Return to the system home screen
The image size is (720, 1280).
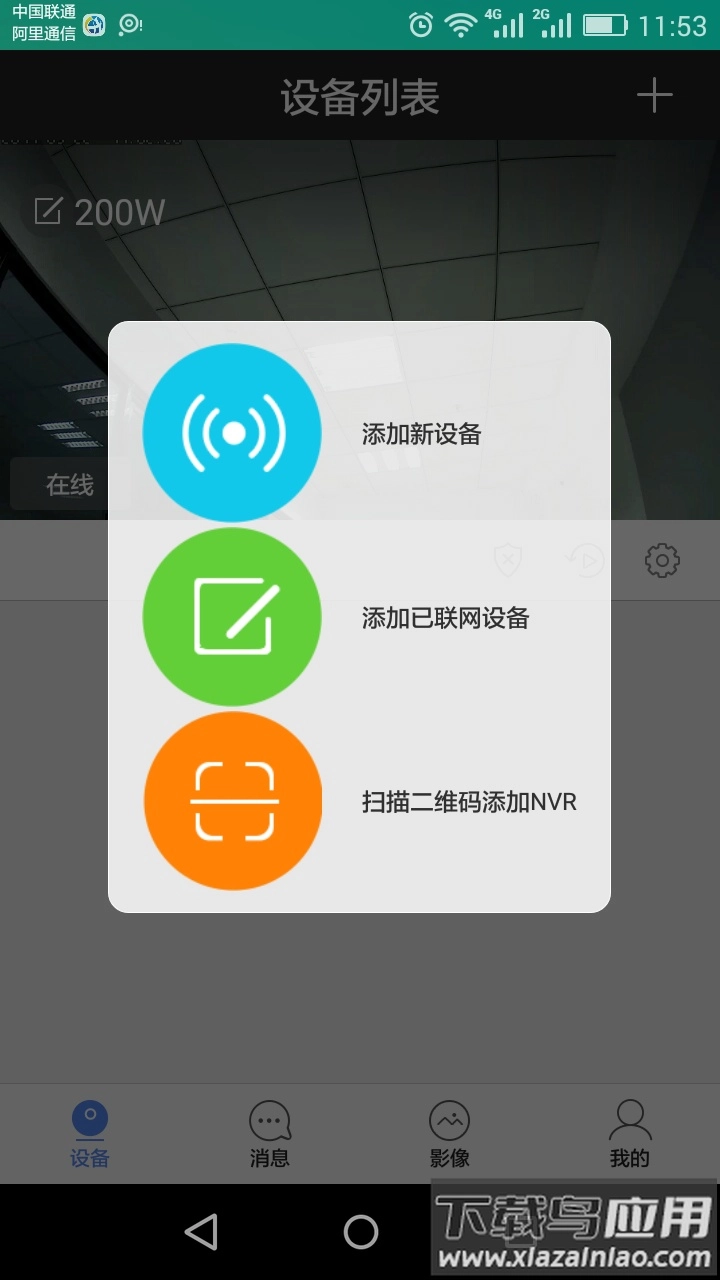point(360,1232)
